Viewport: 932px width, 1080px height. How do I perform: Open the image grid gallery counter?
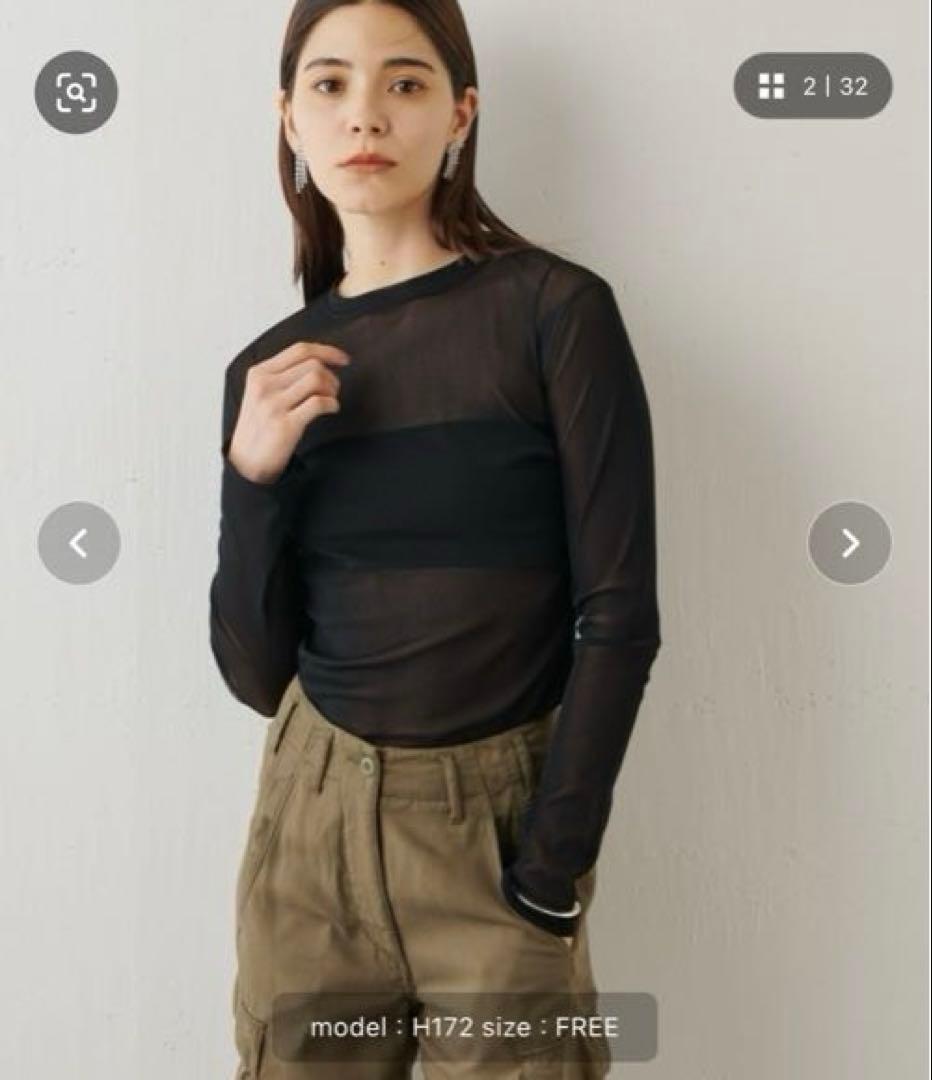click(812, 87)
